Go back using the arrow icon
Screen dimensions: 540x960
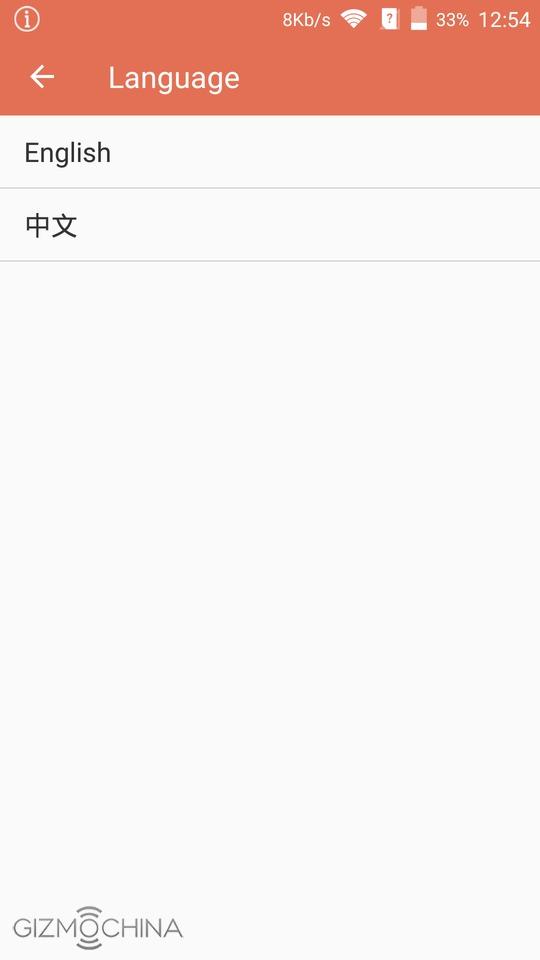tap(42, 77)
